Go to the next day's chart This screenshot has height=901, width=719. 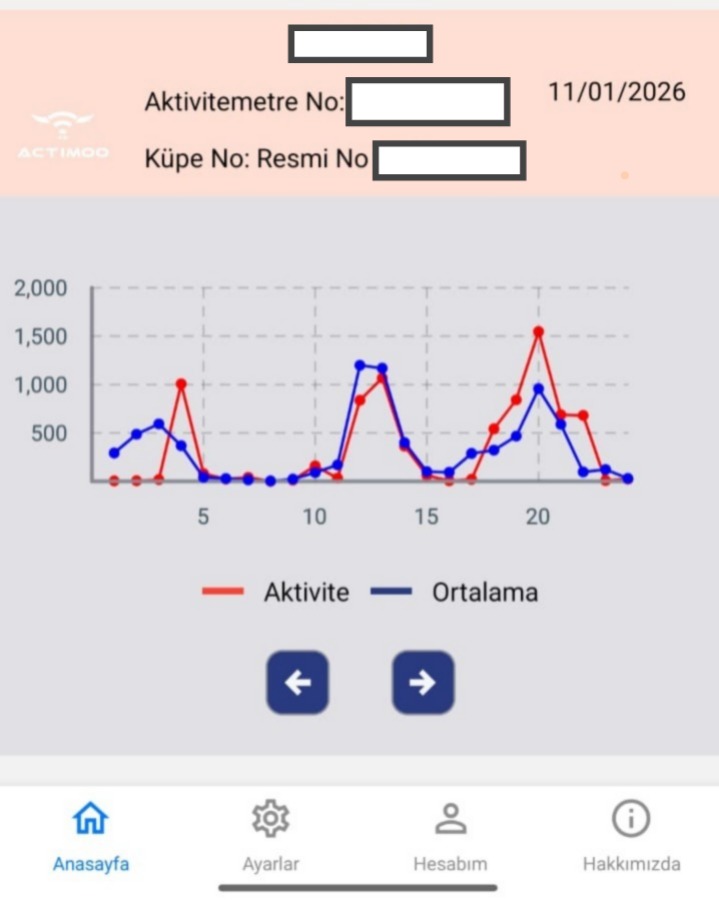(x=422, y=683)
